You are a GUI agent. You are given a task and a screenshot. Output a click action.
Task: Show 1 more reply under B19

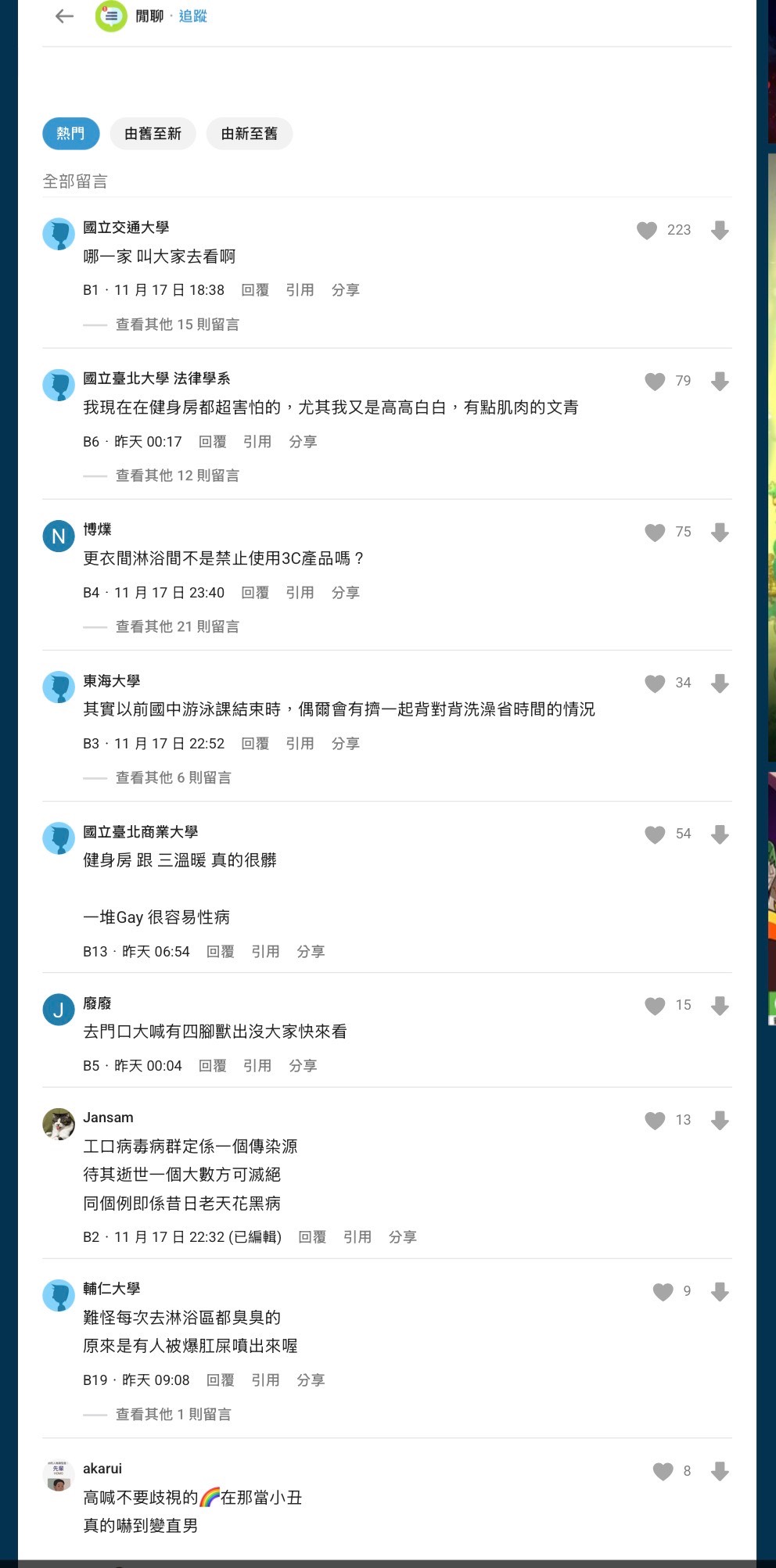coord(173,1415)
